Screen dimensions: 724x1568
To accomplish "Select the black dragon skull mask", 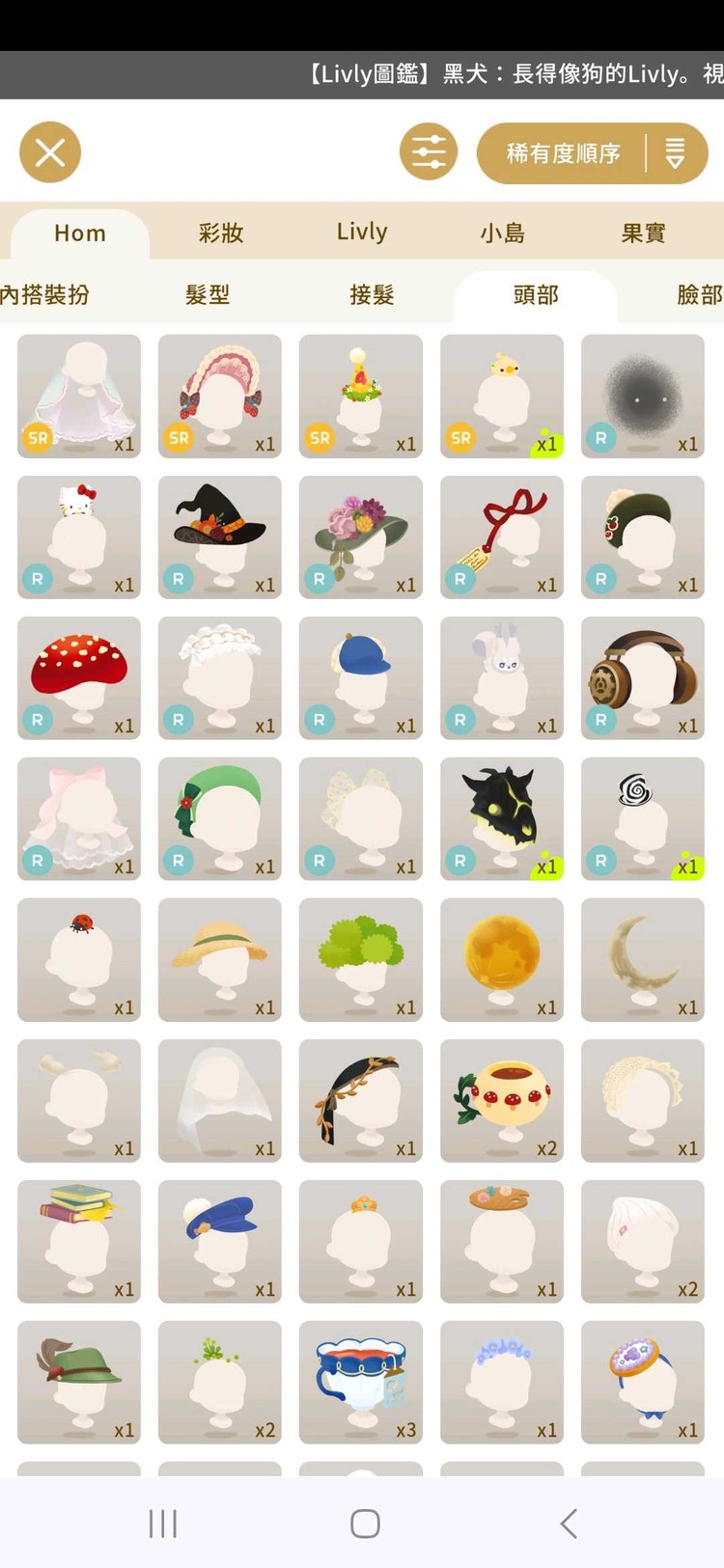I will point(502,818).
